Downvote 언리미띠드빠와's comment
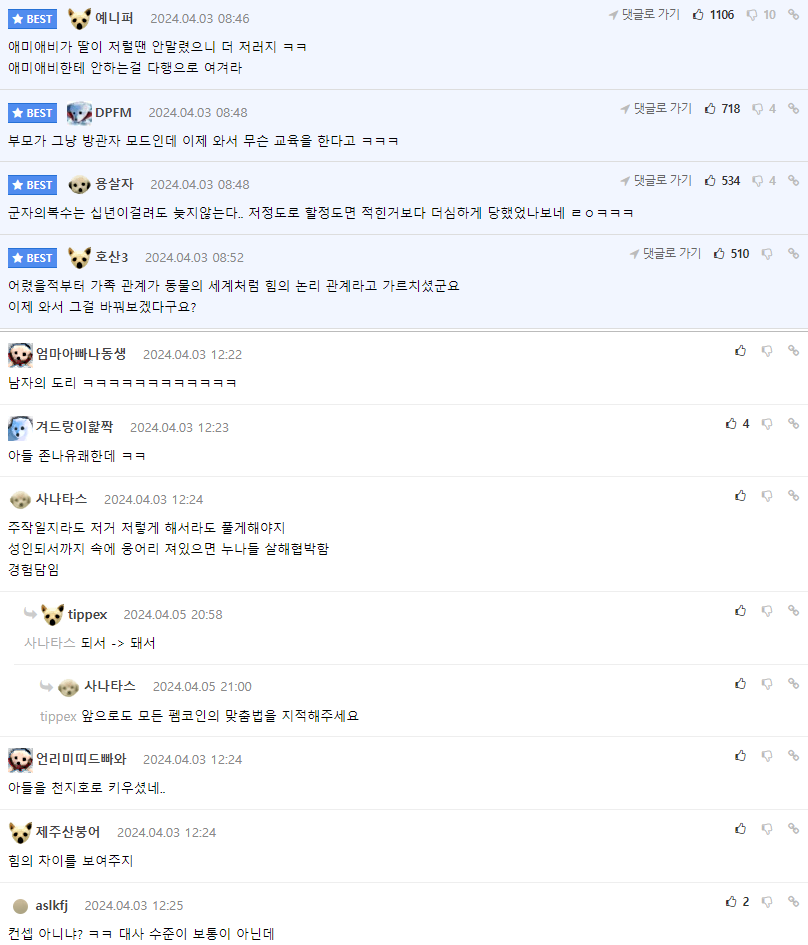This screenshot has width=808, height=945. tap(767, 756)
